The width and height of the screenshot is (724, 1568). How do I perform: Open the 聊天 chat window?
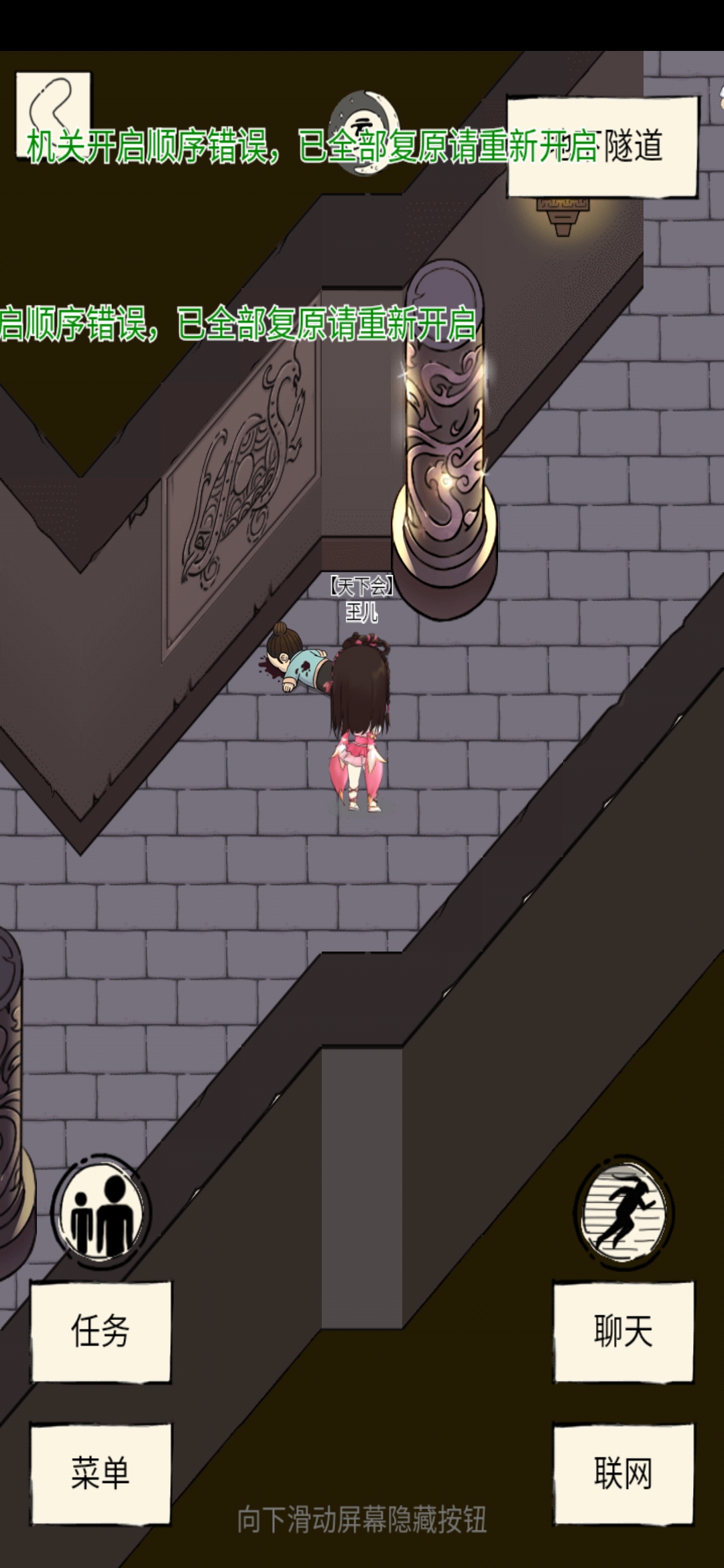coord(623,1331)
